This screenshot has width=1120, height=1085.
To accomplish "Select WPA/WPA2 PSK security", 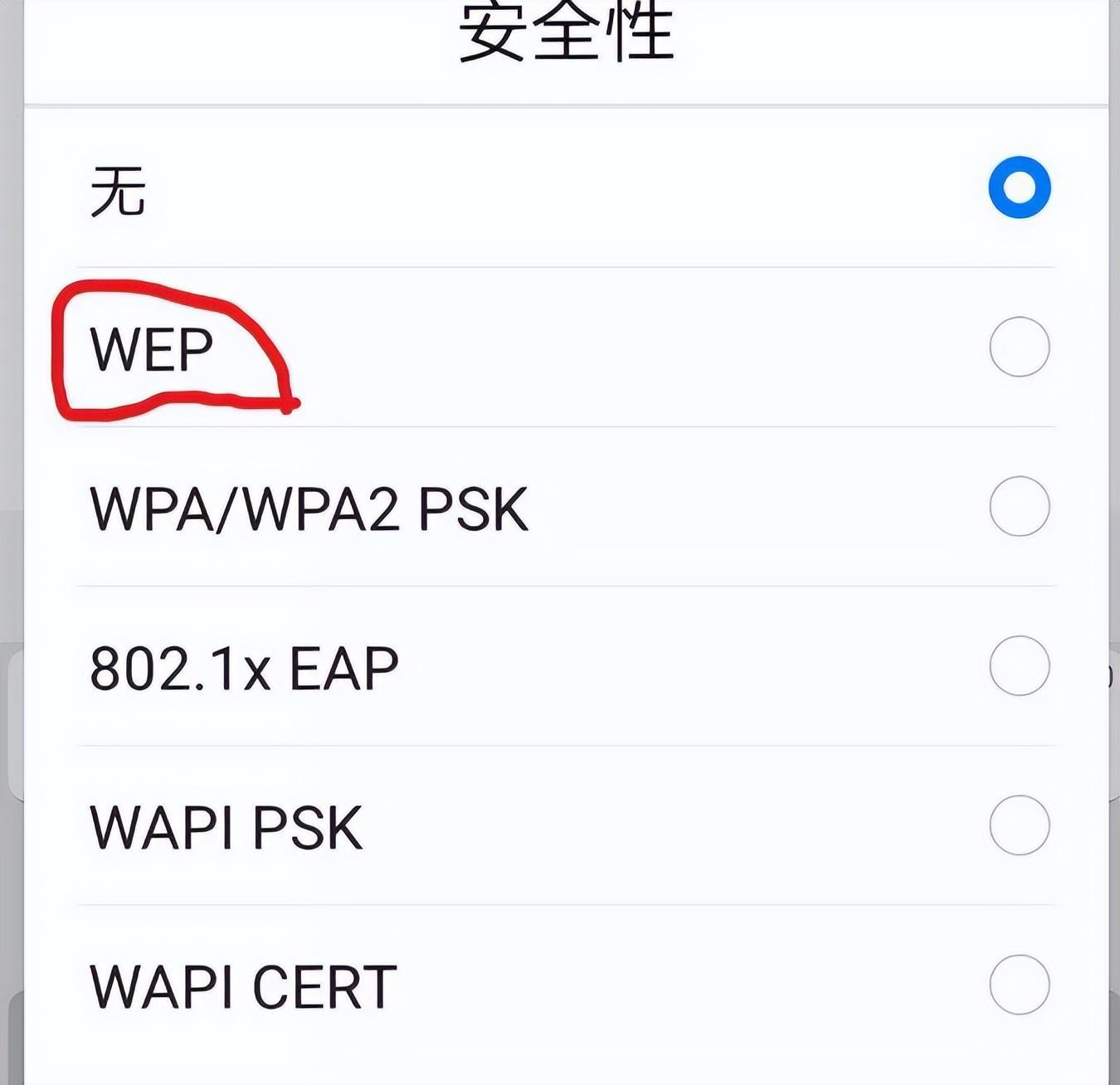I will pos(1019,506).
